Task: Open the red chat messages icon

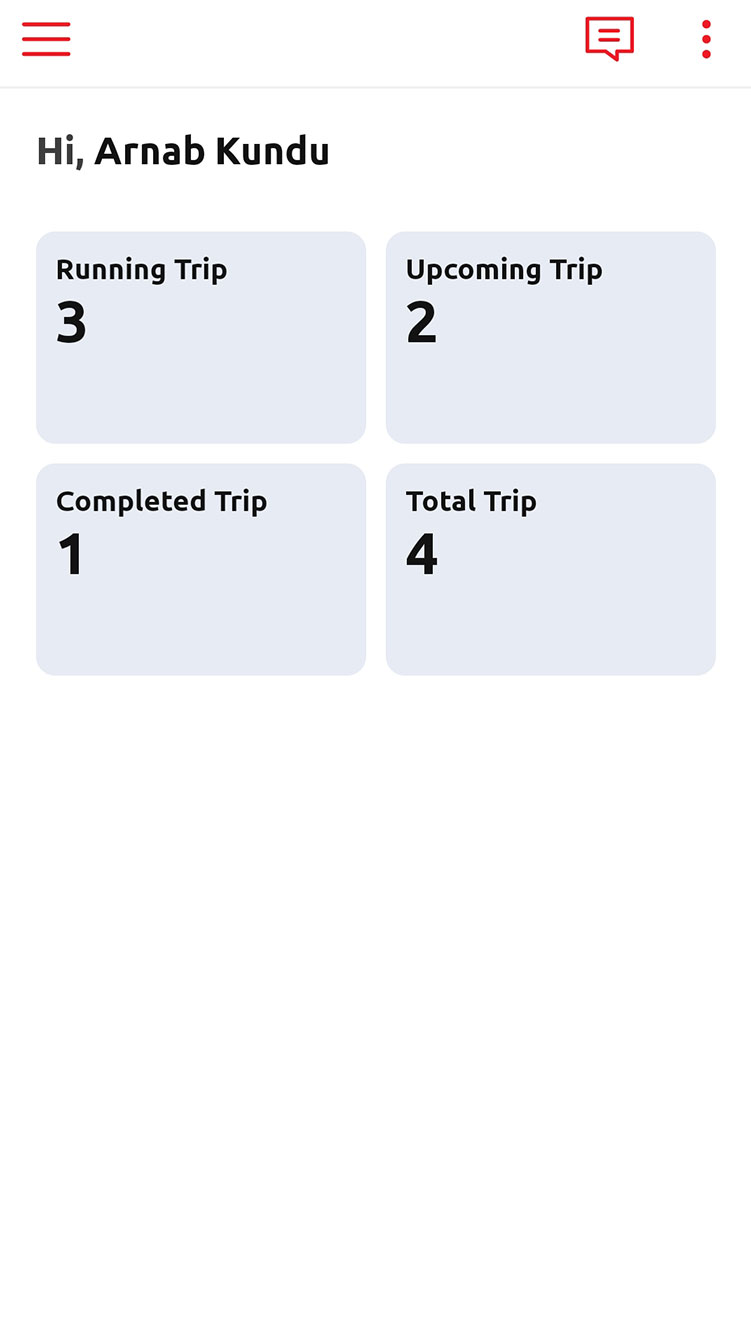Action: [610, 39]
